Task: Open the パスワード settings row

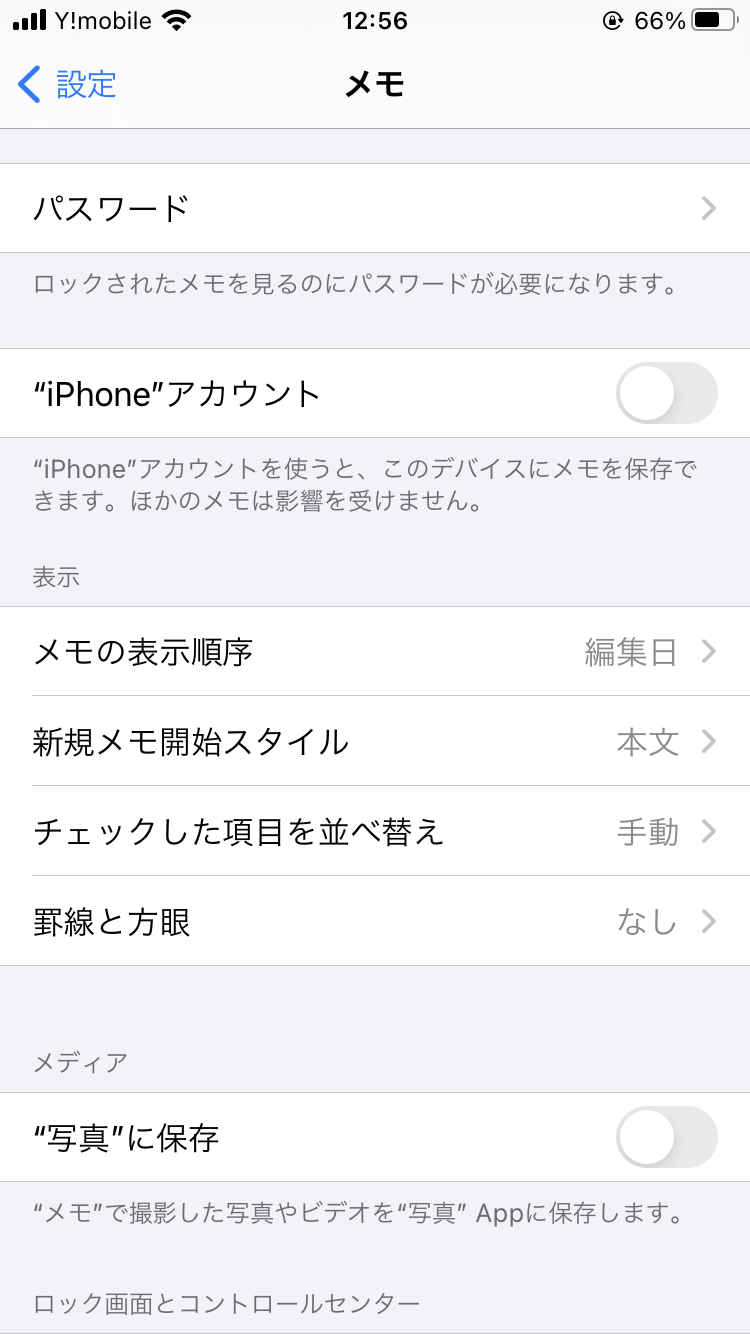Action: [375, 208]
